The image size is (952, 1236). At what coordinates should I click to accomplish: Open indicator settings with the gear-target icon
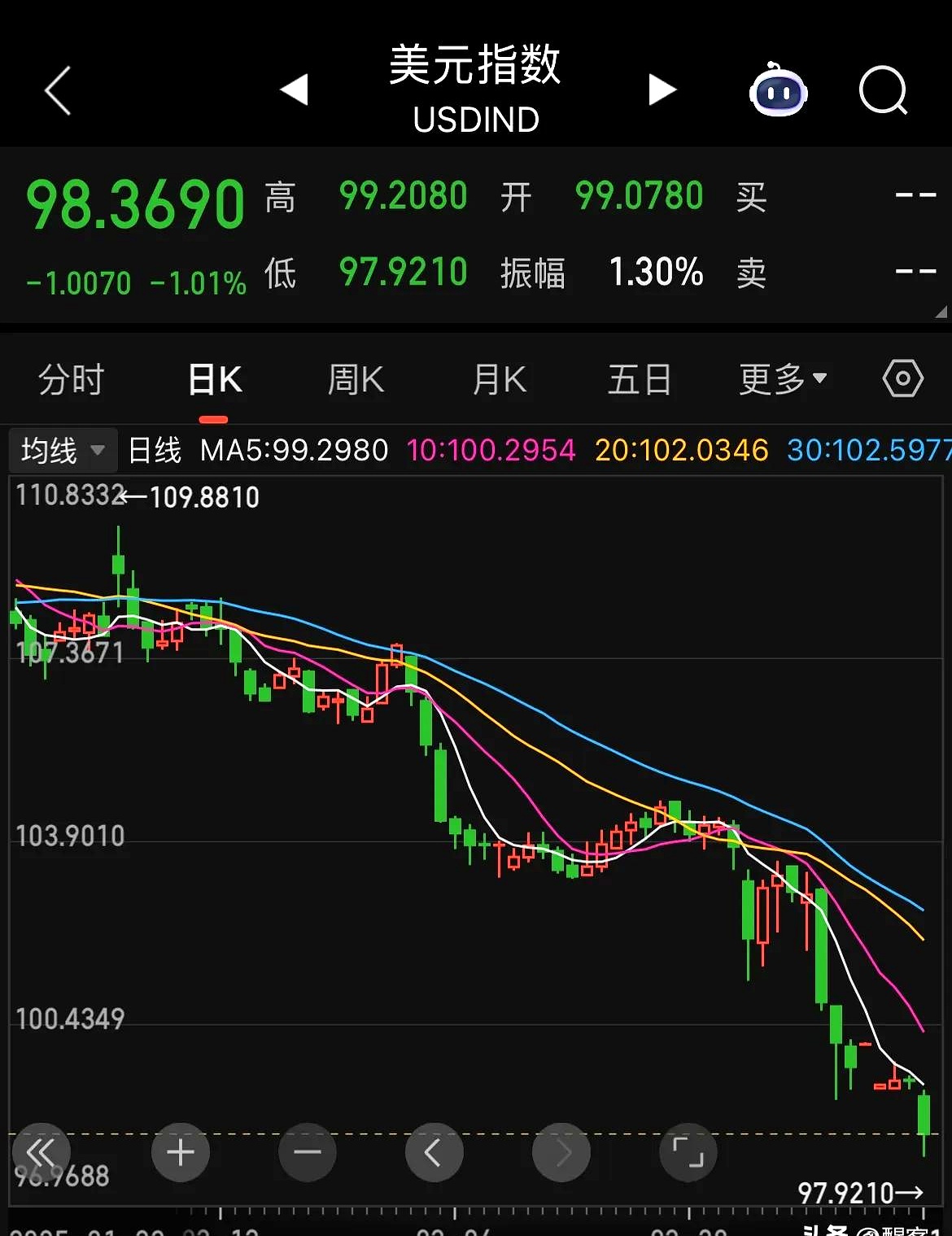coord(901,378)
